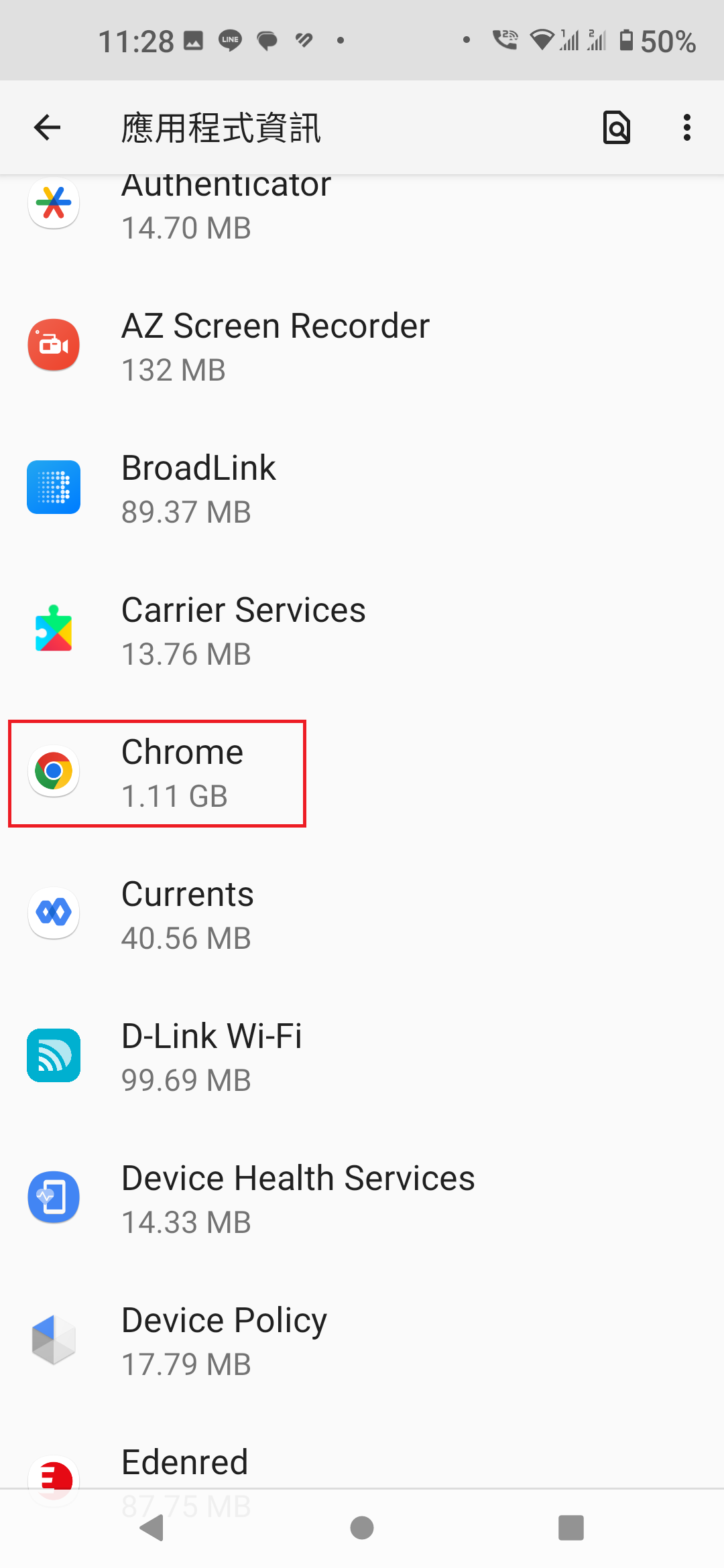Go back using the app bar arrow
The width and height of the screenshot is (724, 1568).
pos(47,127)
